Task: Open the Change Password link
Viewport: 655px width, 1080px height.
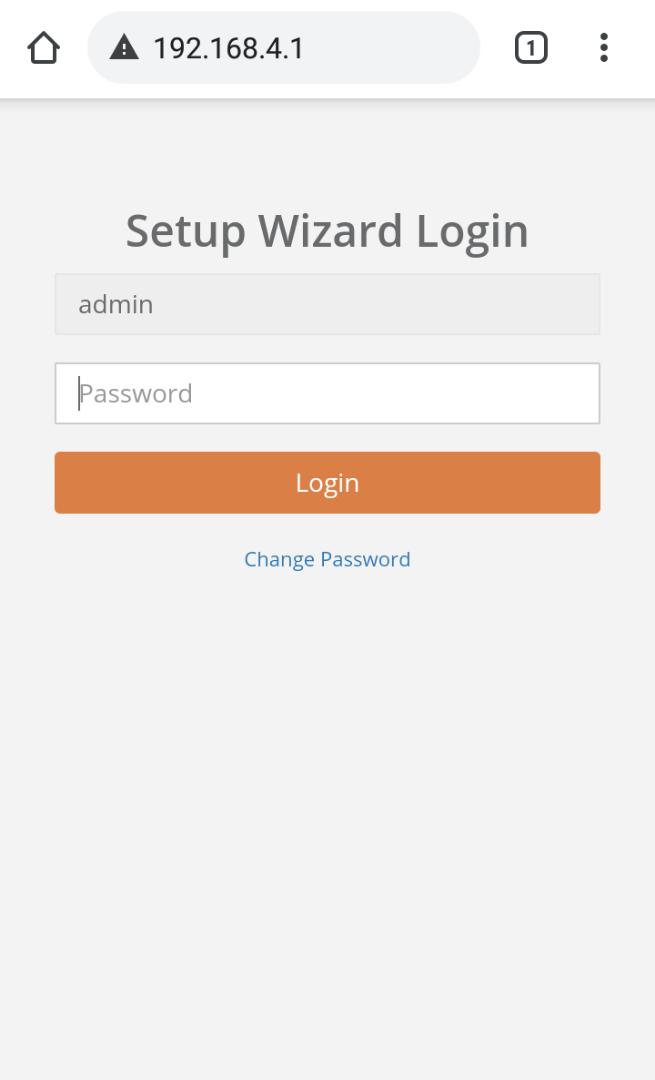Action: tap(327, 559)
